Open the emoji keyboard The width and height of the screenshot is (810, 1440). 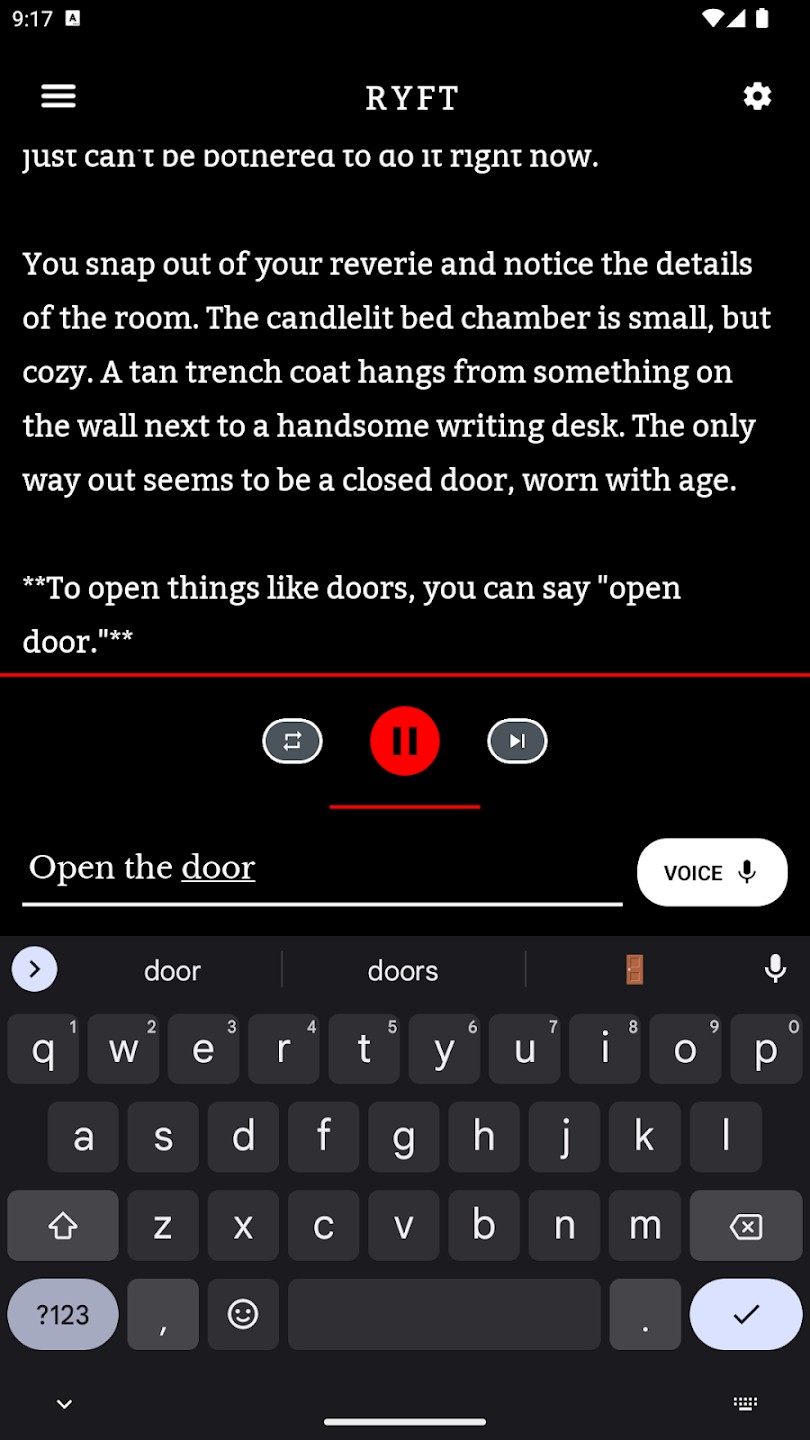[x=243, y=1314]
